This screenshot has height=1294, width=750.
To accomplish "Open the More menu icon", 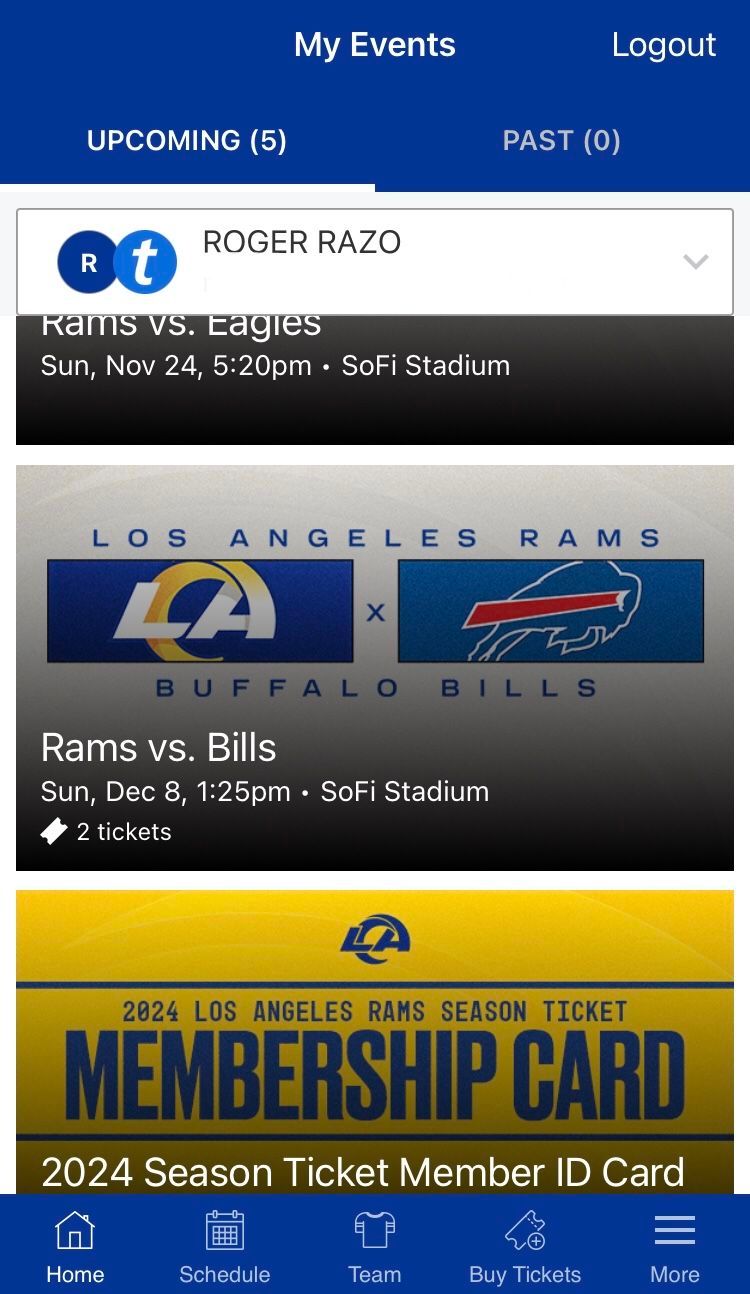I will click(x=674, y=1228).
